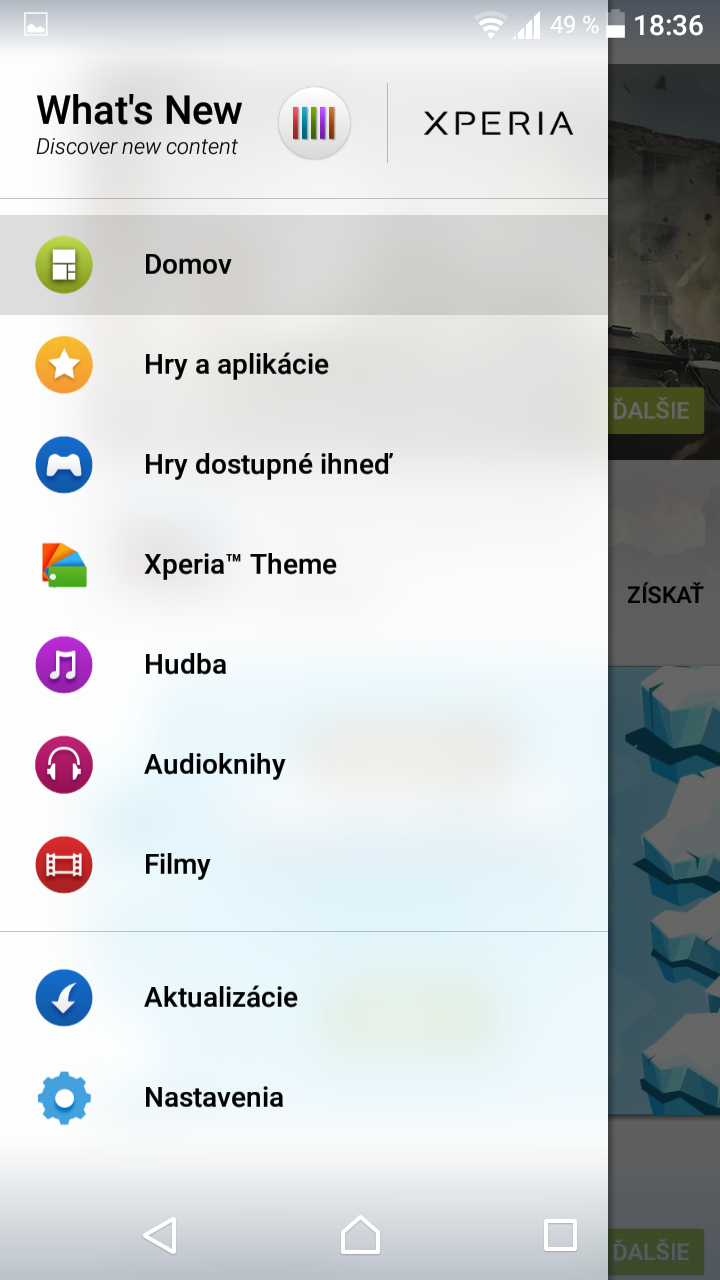Open the Hudba section

pos(304,665)
